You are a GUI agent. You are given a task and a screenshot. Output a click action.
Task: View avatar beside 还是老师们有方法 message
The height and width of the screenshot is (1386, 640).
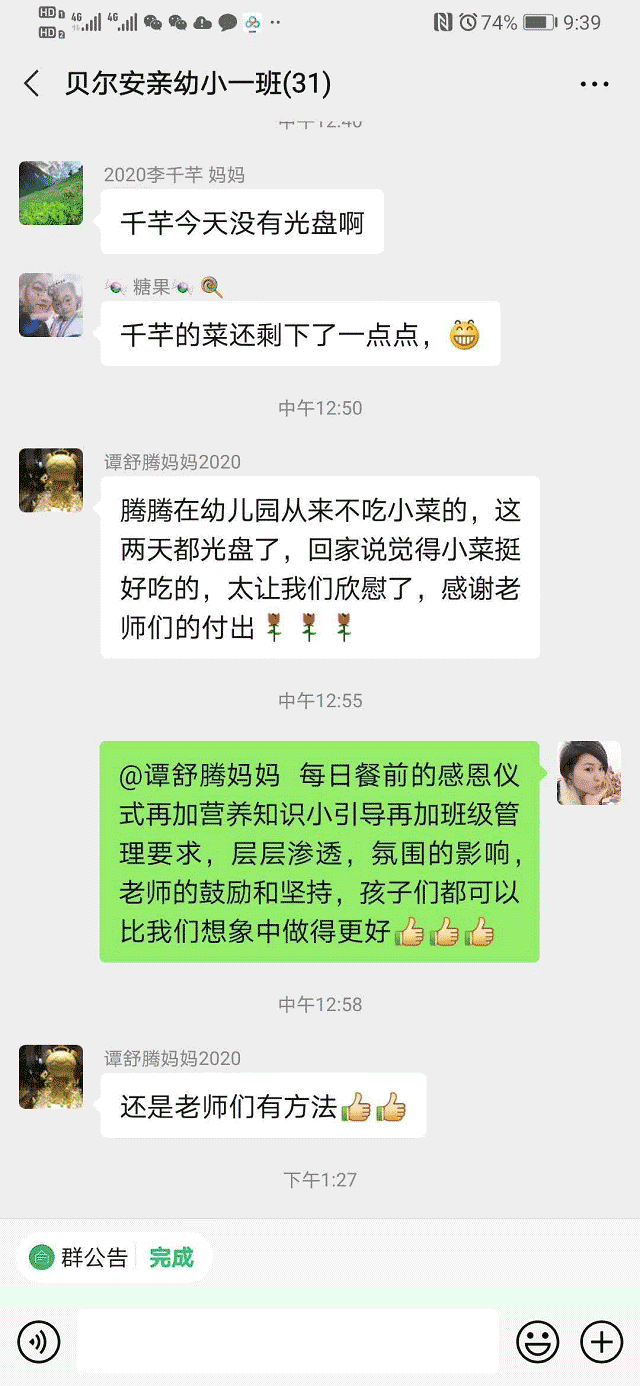51,1076
